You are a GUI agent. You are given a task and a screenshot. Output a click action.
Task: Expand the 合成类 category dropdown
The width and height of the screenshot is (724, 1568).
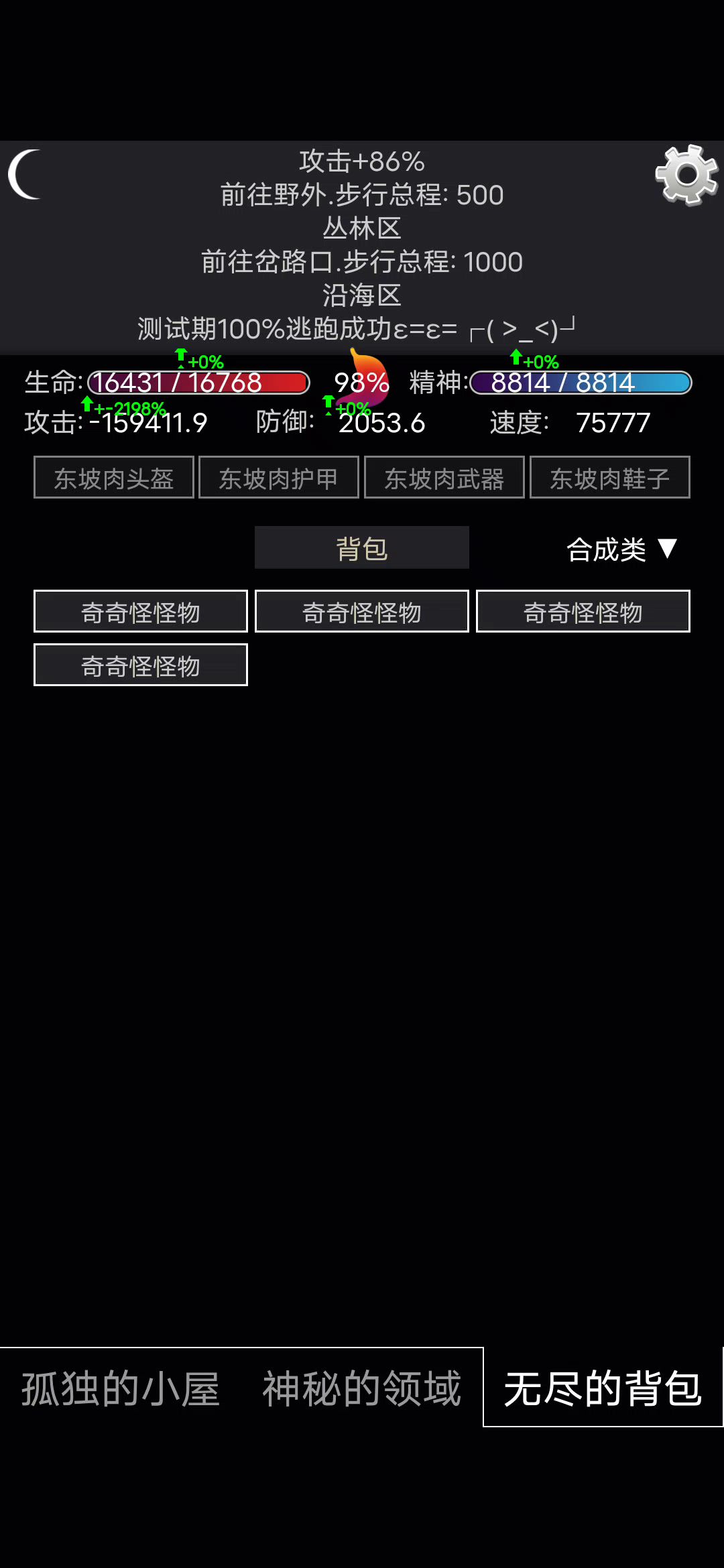(621, 549)
